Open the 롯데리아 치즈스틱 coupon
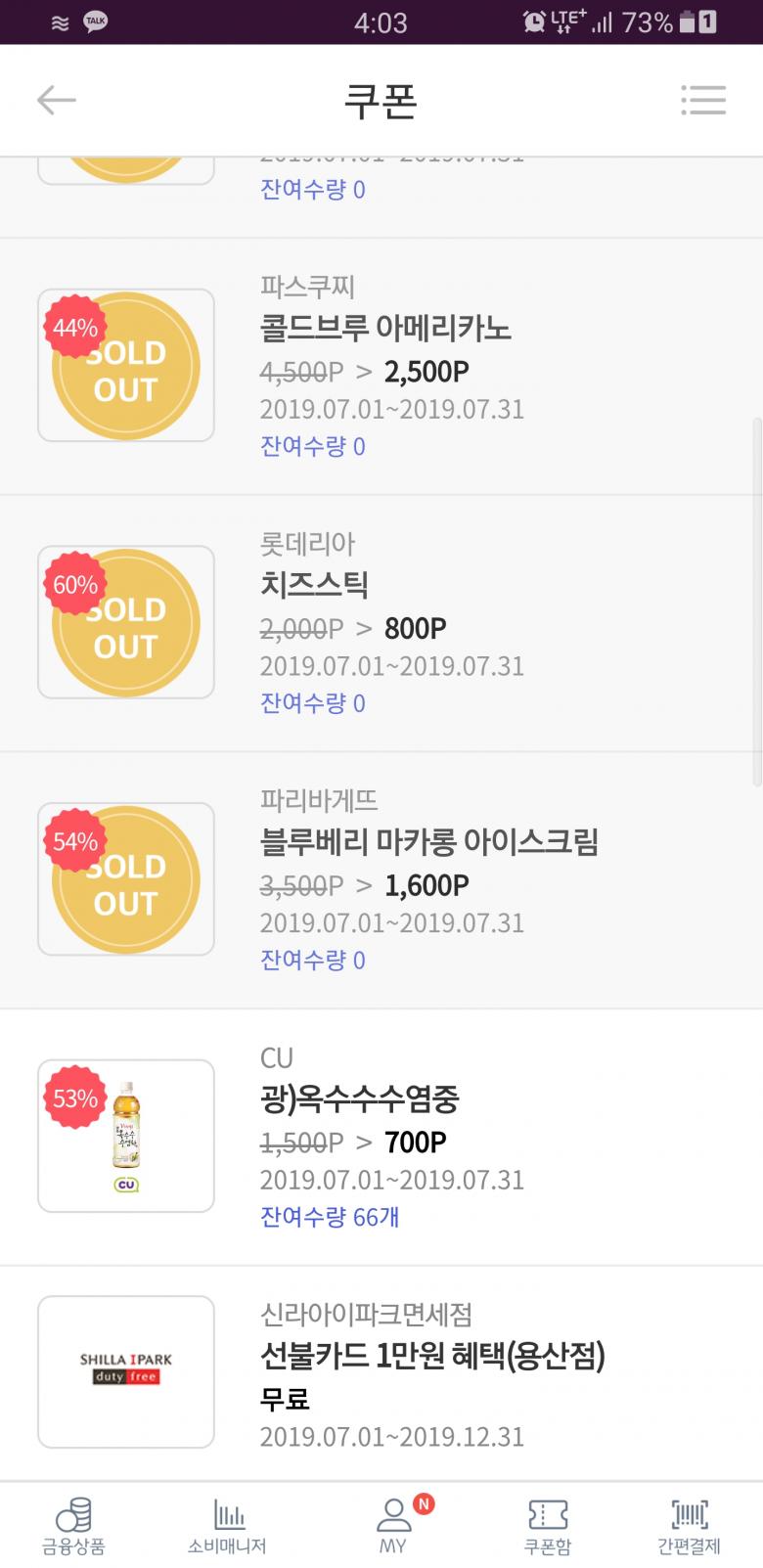The width and height of the screenshot is (763, 1568). point(315,585)
